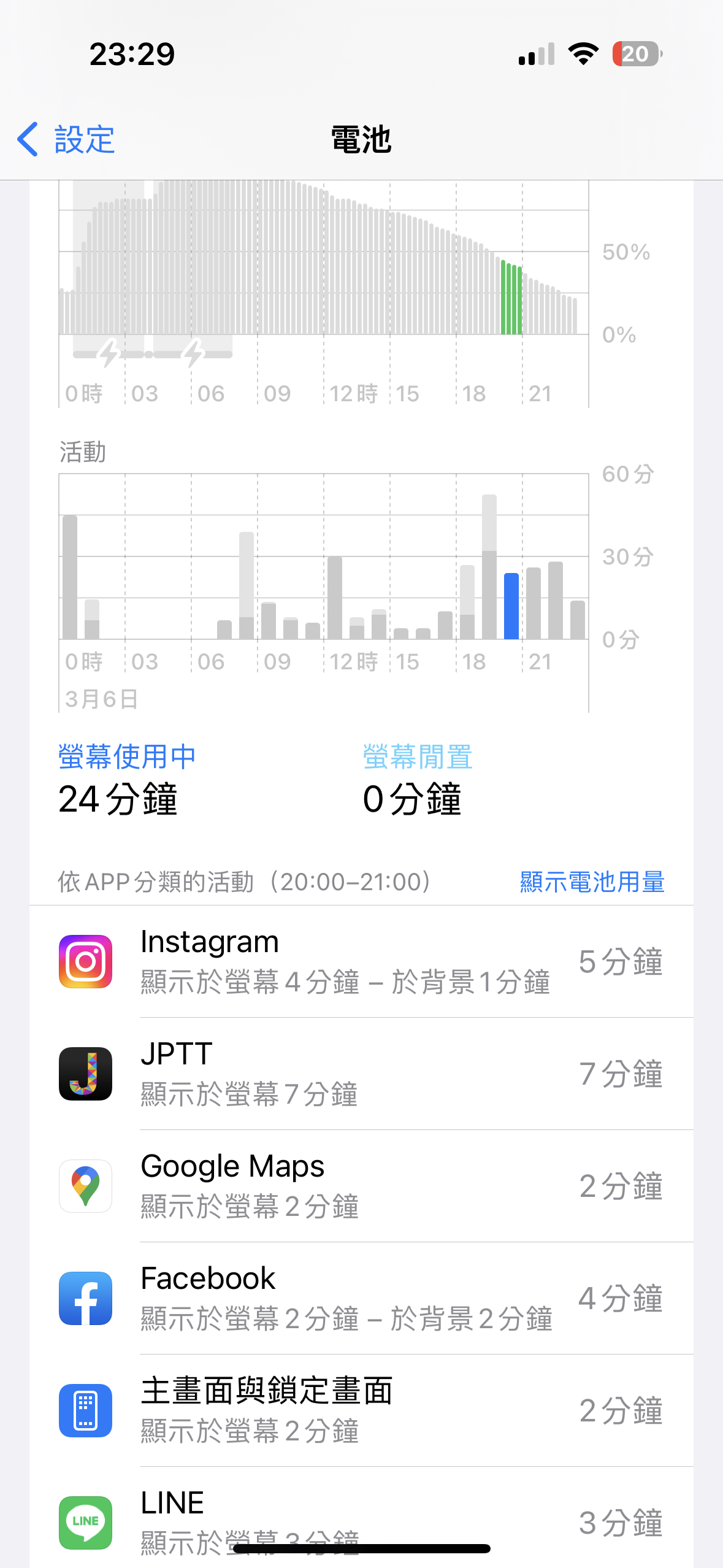Screen dimensions: 723x1568
Task: Select the JPTT activity row
Action: 361,1074
